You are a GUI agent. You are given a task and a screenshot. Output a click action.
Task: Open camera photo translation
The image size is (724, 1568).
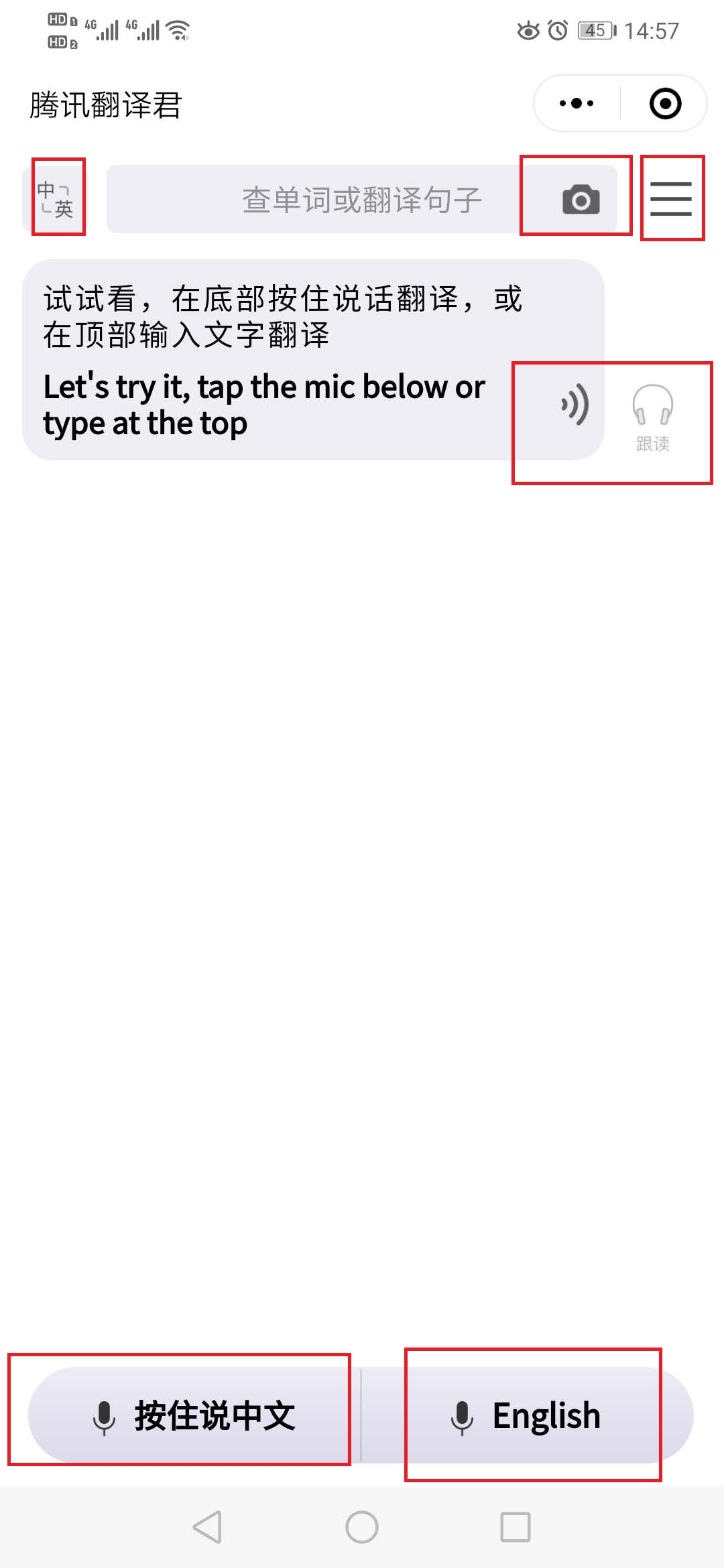[x=581, y=200]
